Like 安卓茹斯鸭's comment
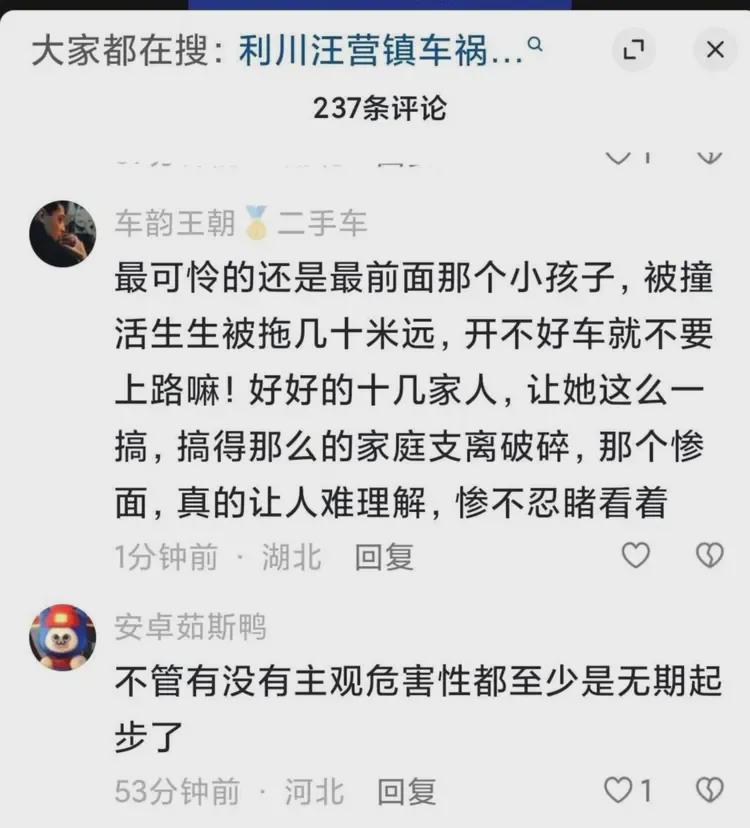The height and width of the screenshot is (828, 750). point(621,791)
